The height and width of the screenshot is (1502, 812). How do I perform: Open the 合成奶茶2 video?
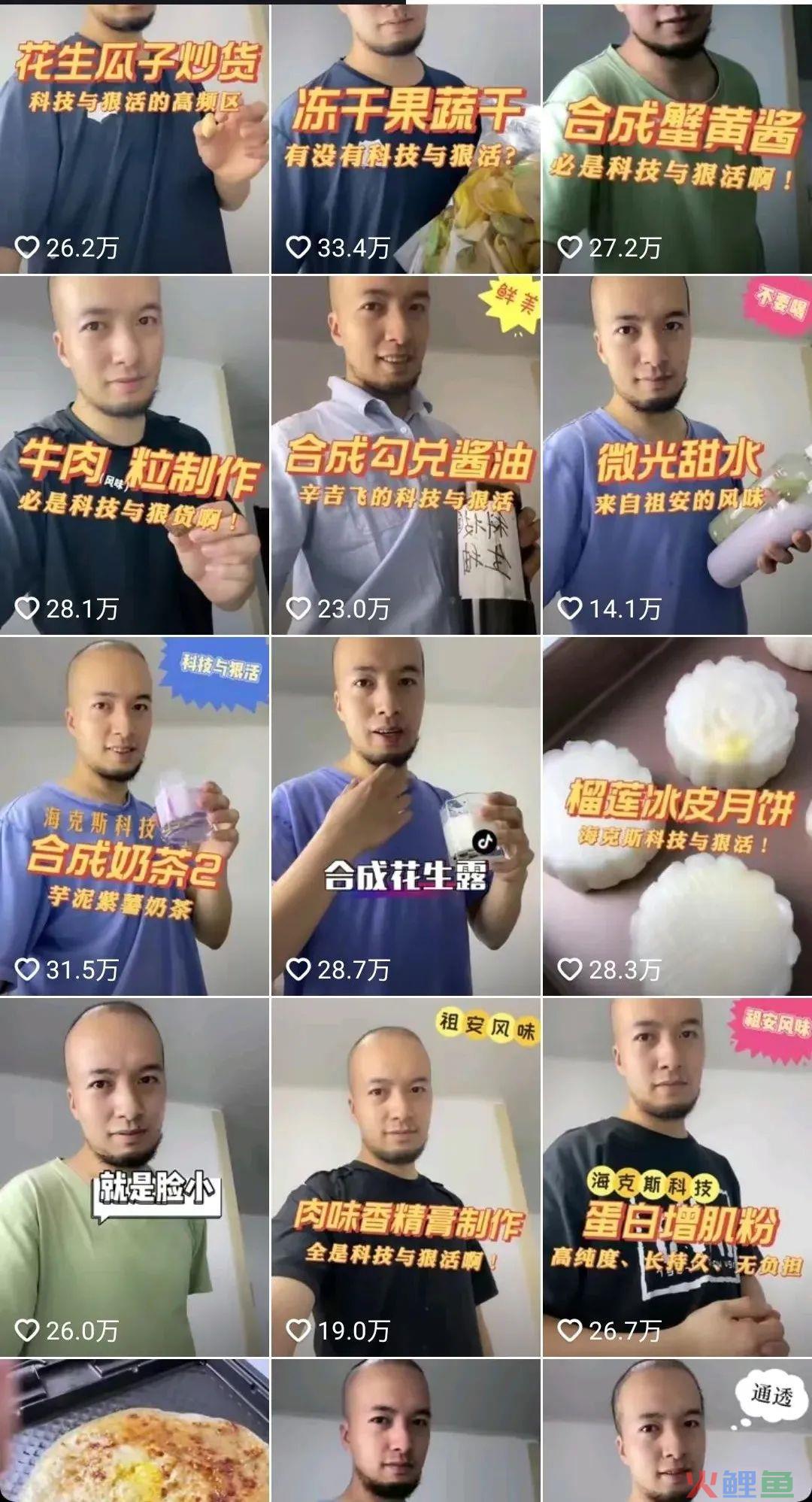pyautogui.click(x=135, y=816)
